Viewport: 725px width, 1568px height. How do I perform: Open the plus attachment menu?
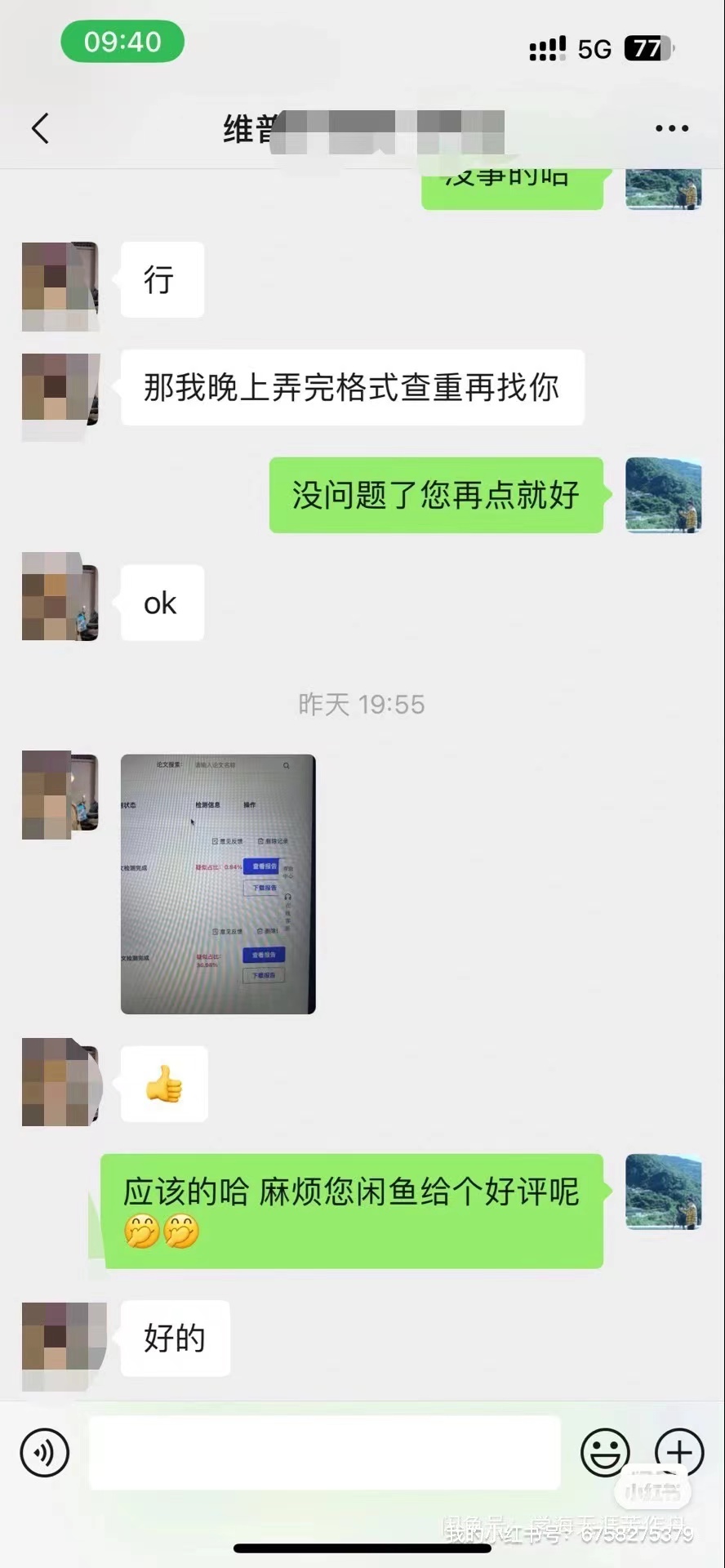click(679, 1453)
